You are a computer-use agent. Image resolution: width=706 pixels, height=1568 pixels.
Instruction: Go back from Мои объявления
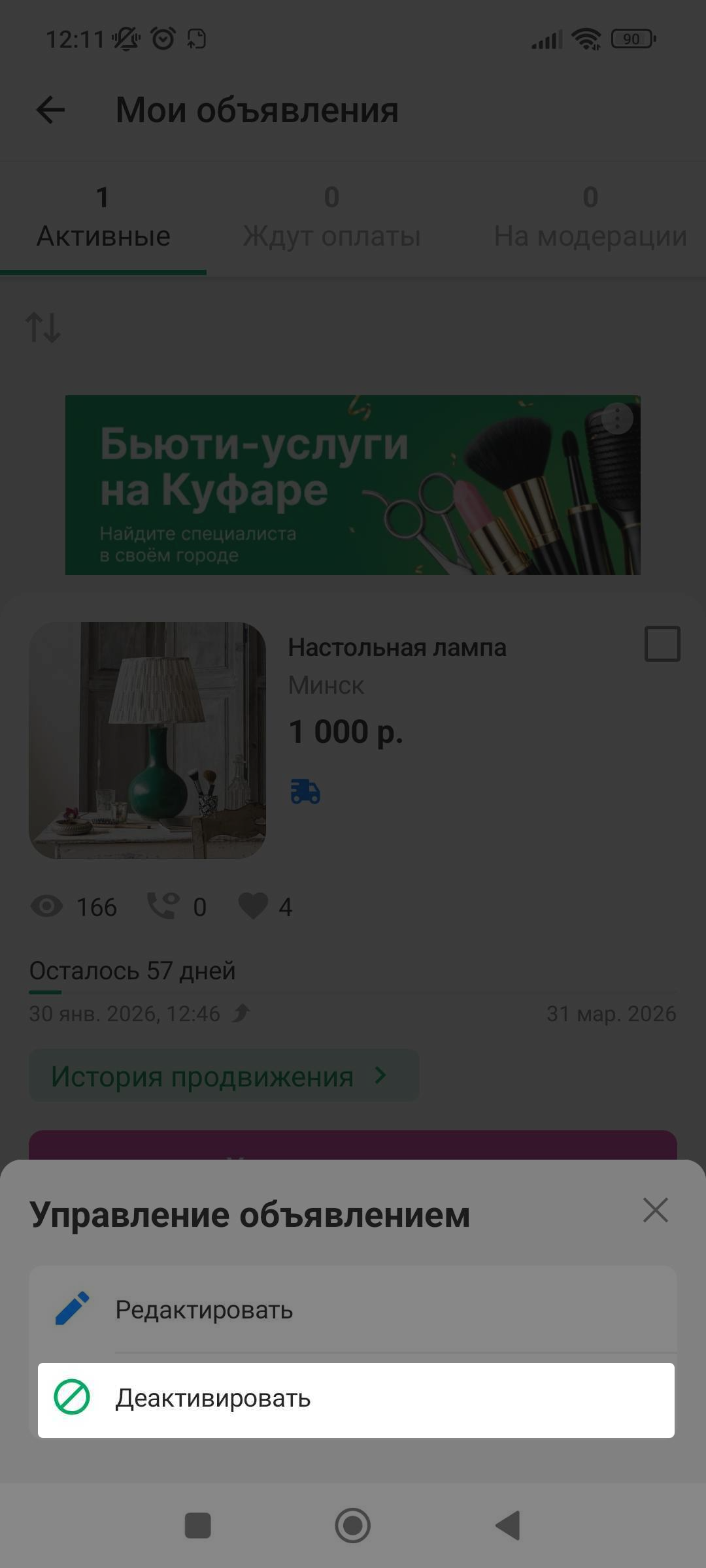[x=50, y=110]
